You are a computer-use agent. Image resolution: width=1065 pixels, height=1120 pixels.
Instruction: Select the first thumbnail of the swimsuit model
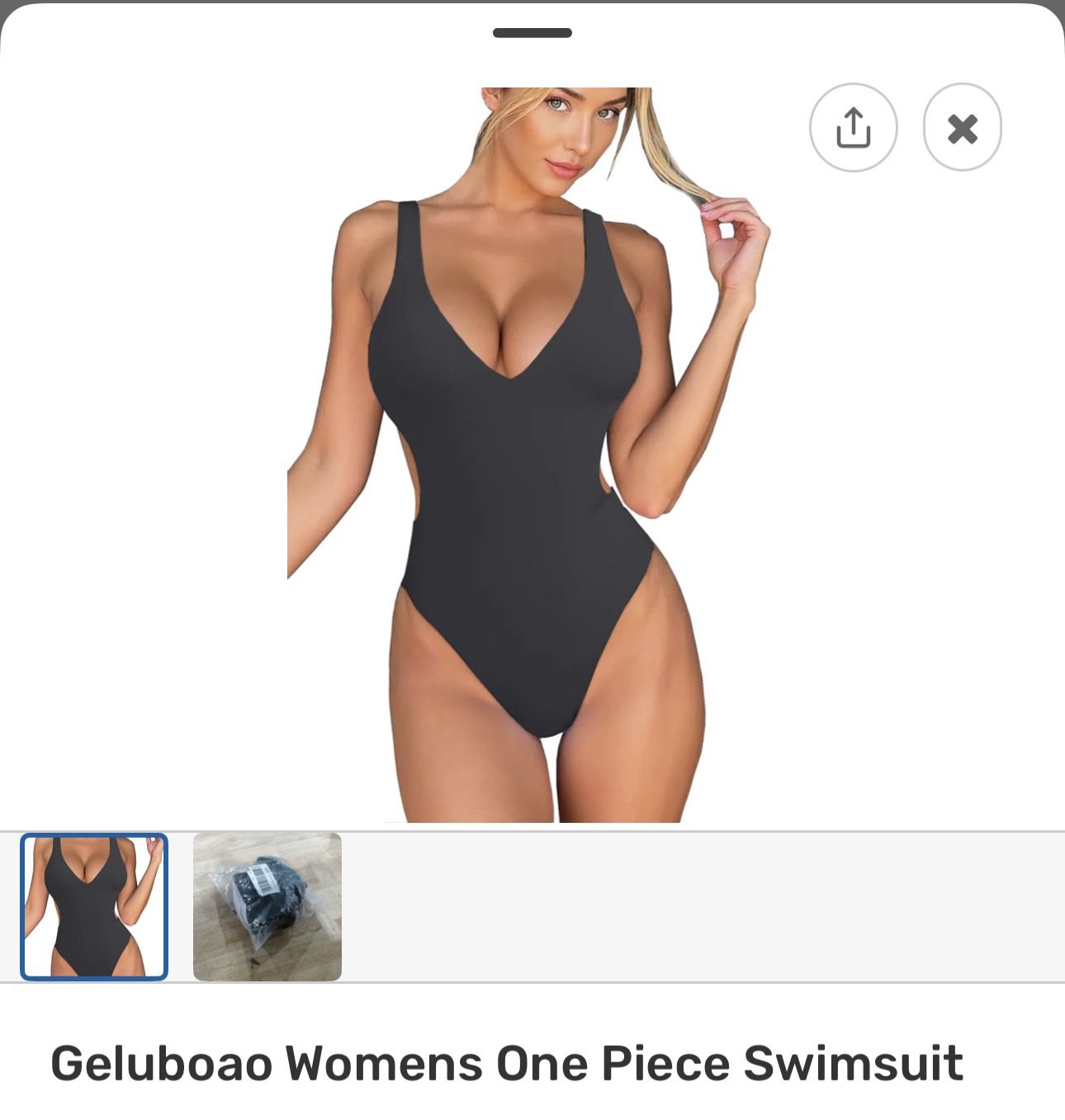(94, 906)
